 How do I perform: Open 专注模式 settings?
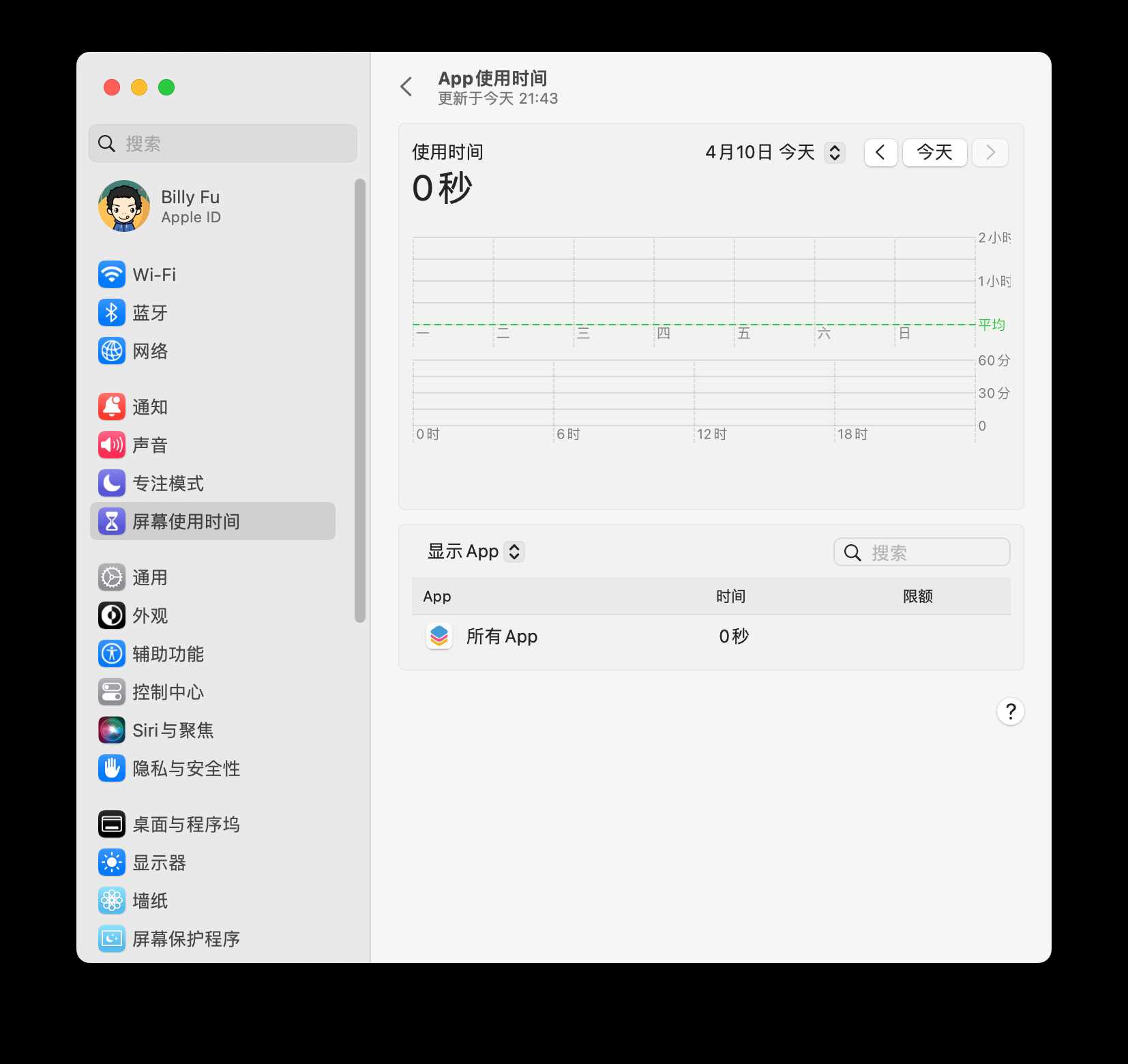point(168,484)
